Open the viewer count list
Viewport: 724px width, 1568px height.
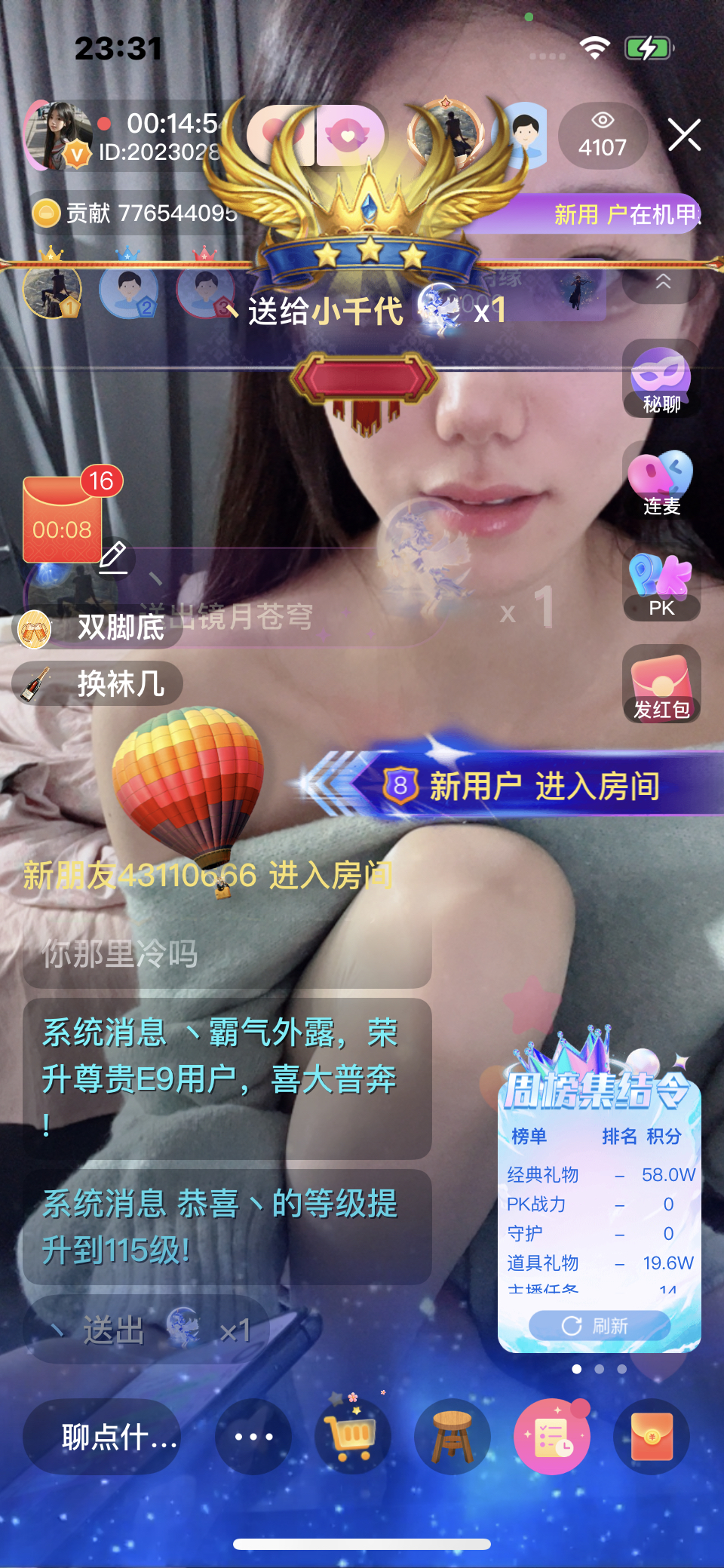pyautogui.click(x=603, y=136)
